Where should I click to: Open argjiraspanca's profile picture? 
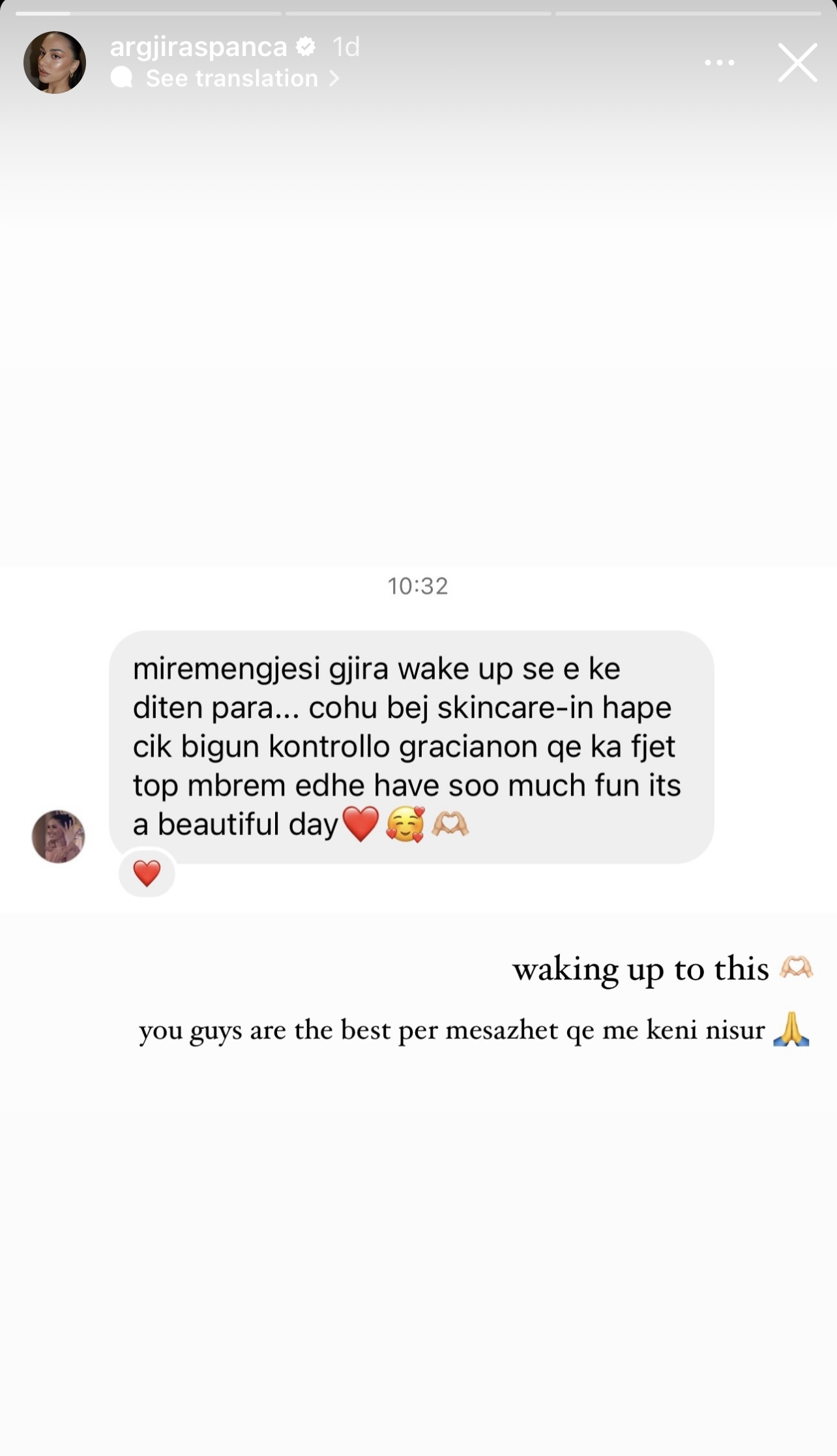click(55, 63)
